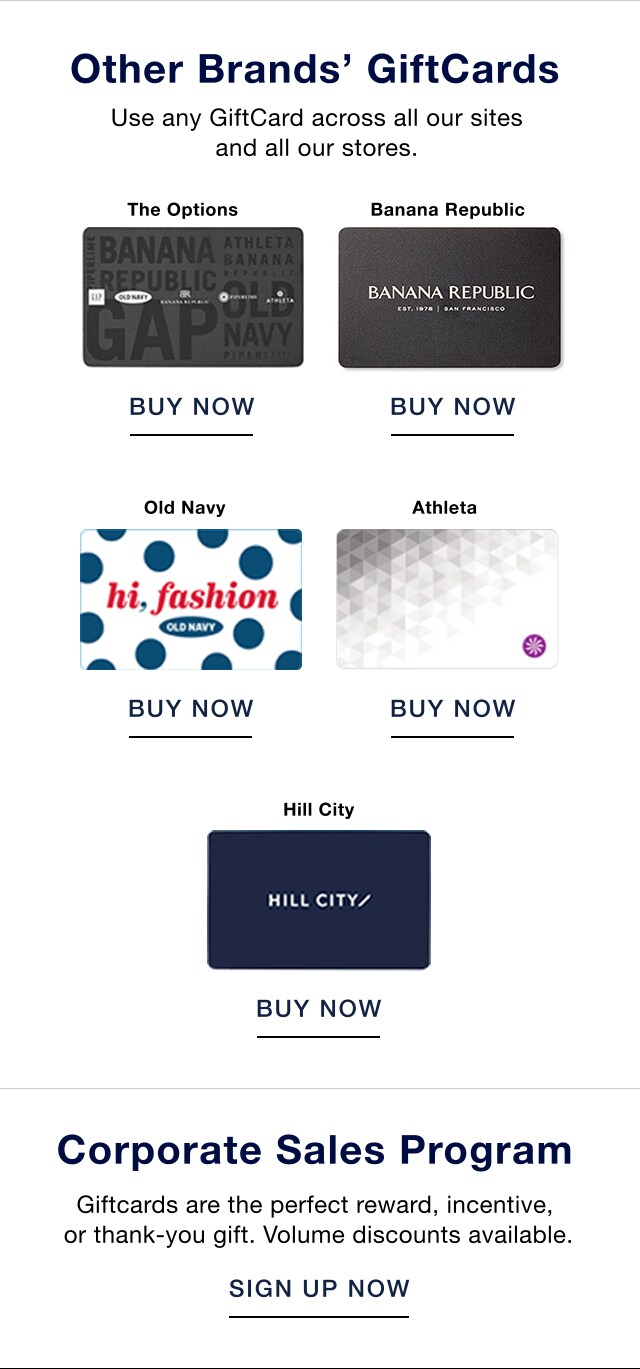Open The Options gift card image
640x1369 pixels.
[193, 297]
